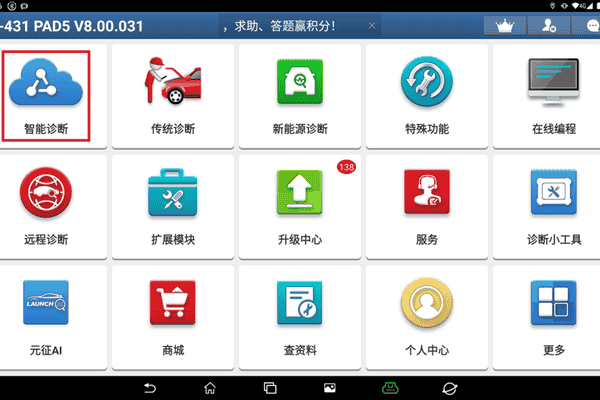Go to the system home screen
Screen dimensions: 600x400
[210, 387]
